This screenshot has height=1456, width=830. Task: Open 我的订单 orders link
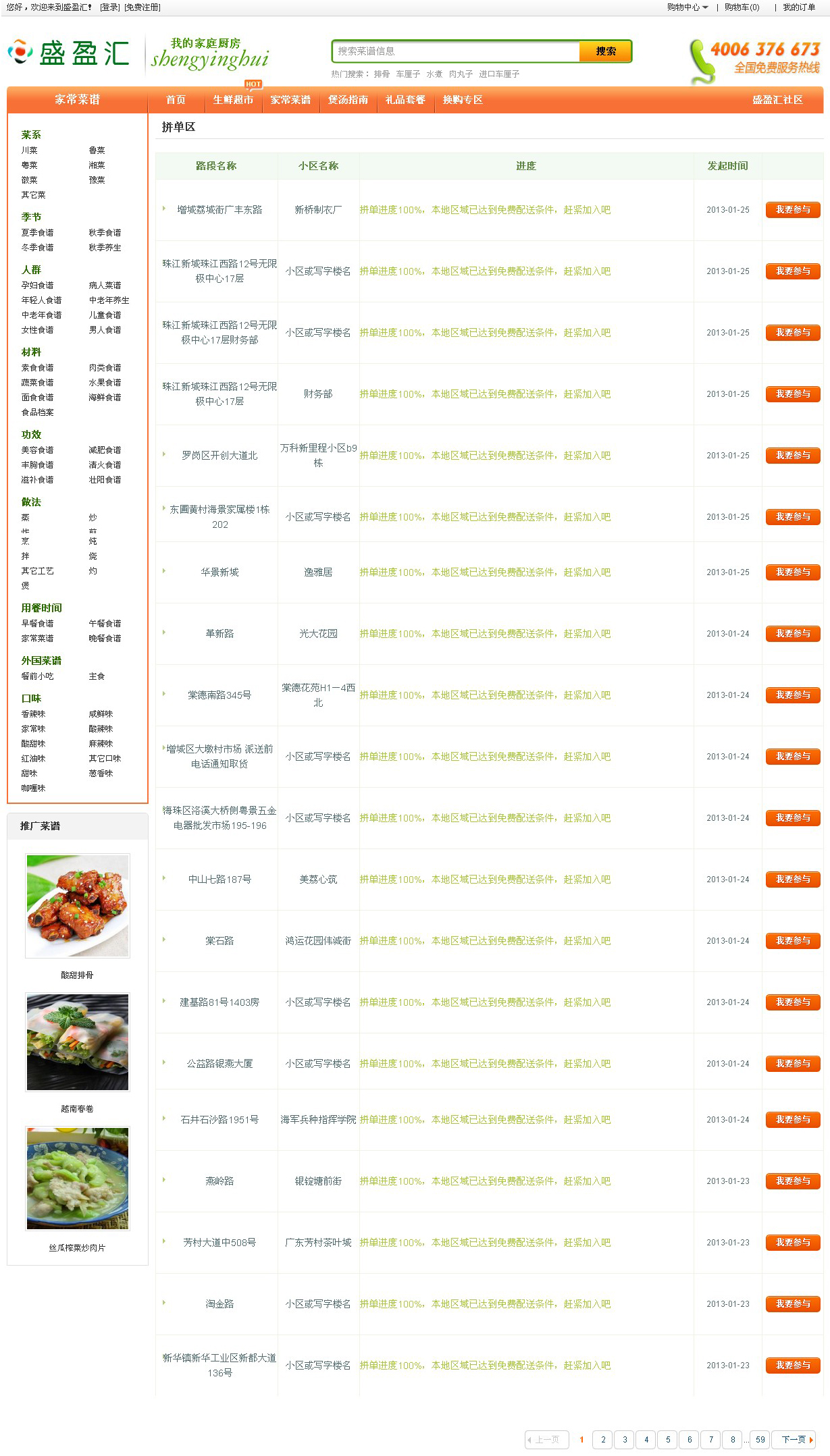pos(798,7)
